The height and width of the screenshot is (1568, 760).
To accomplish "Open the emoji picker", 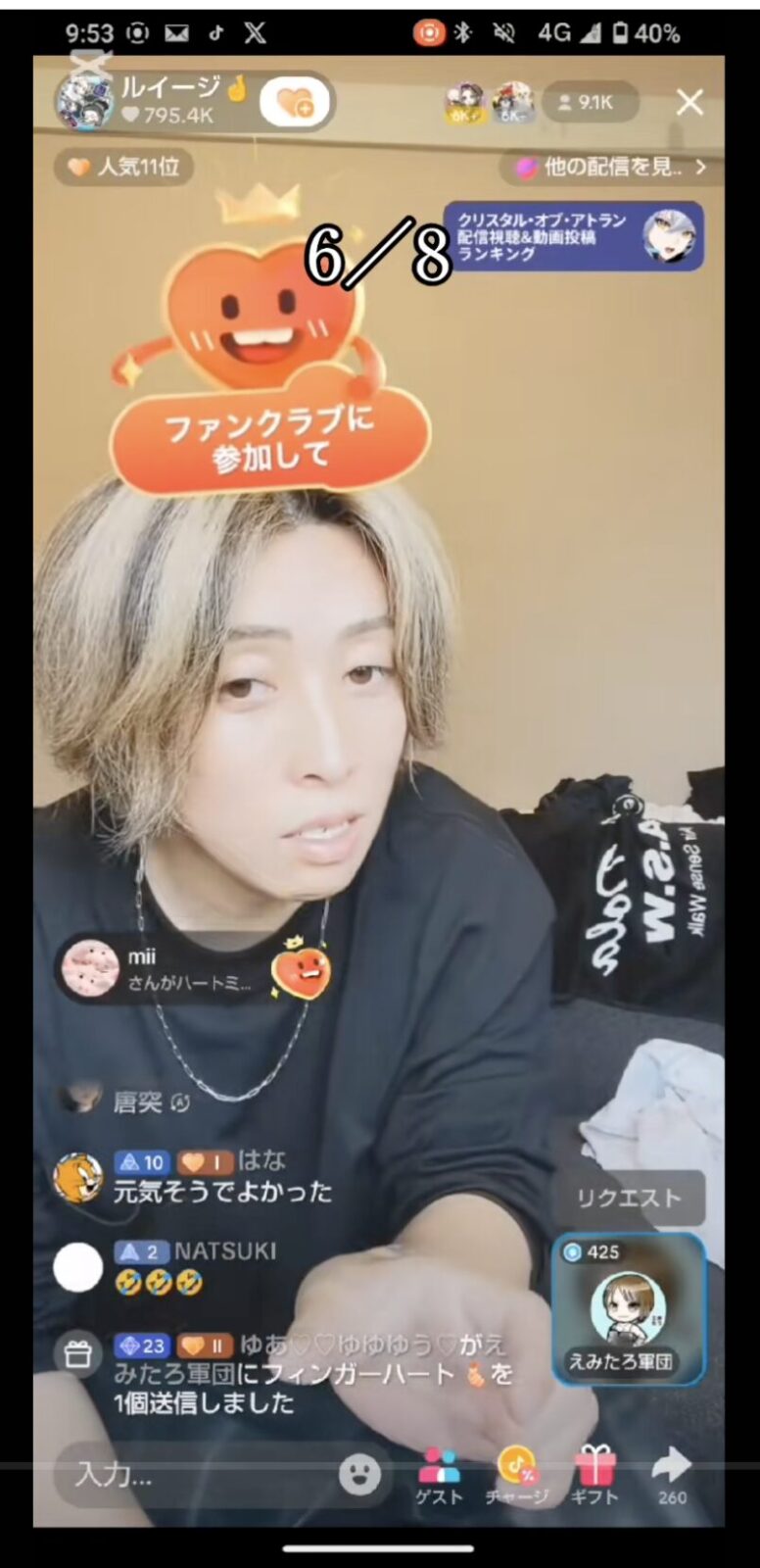I will [x=359, y=1473].
